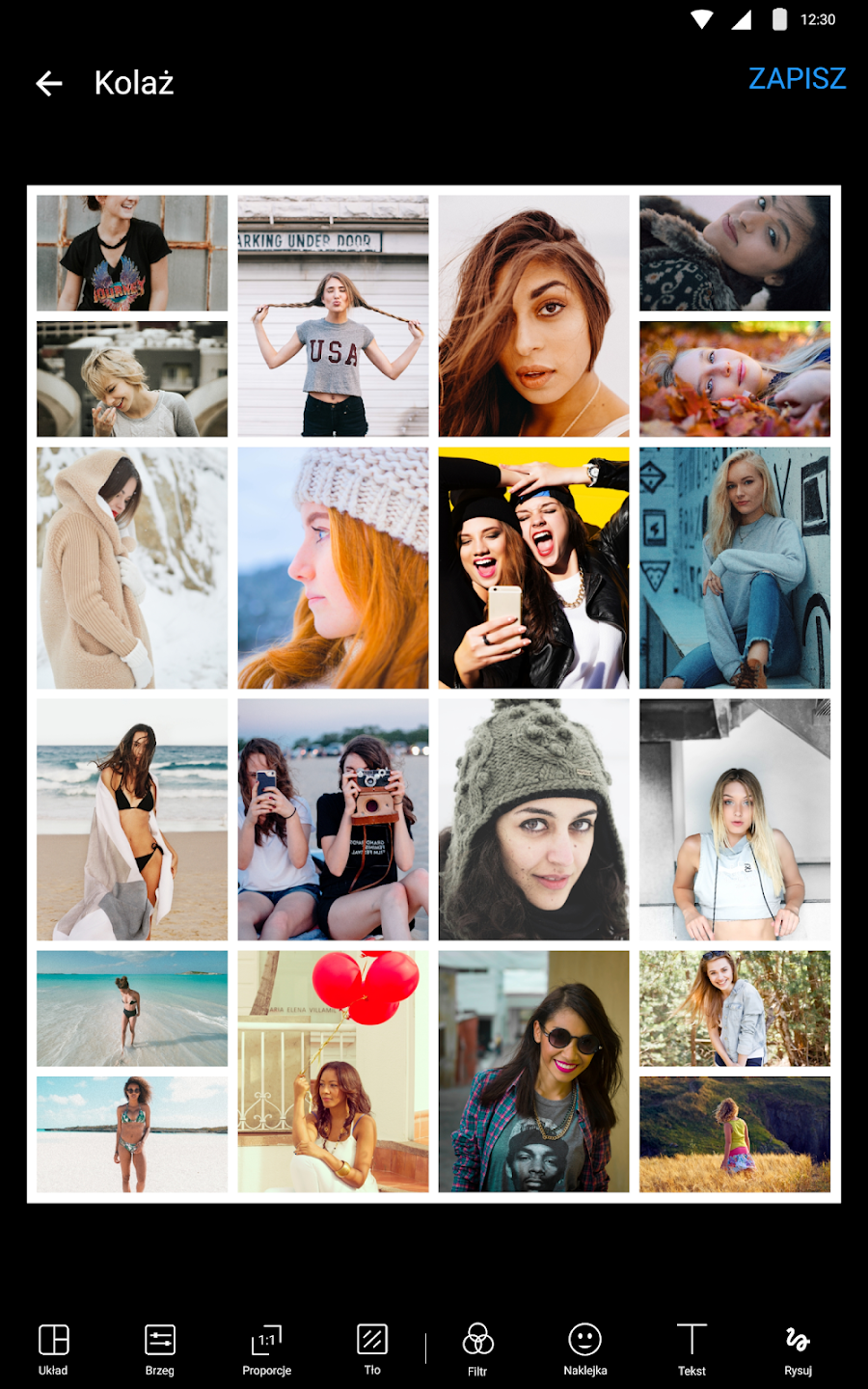The height and width of the screenshot is (1389, 868).
Task: Select the girl in wheat field photo
Action: tap(734, 1134)
